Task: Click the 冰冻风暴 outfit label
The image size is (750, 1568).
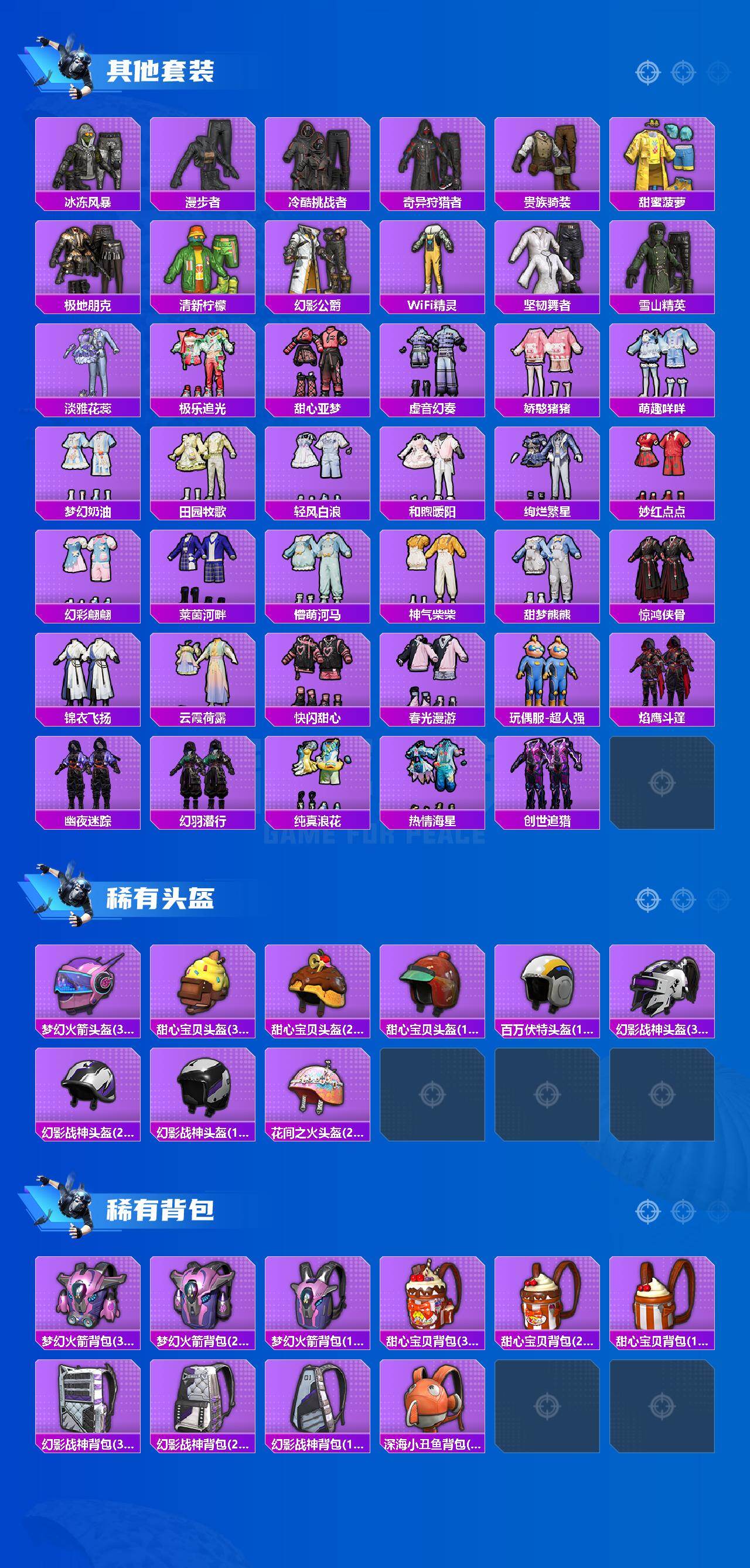Action: click(x=88, y=204)
